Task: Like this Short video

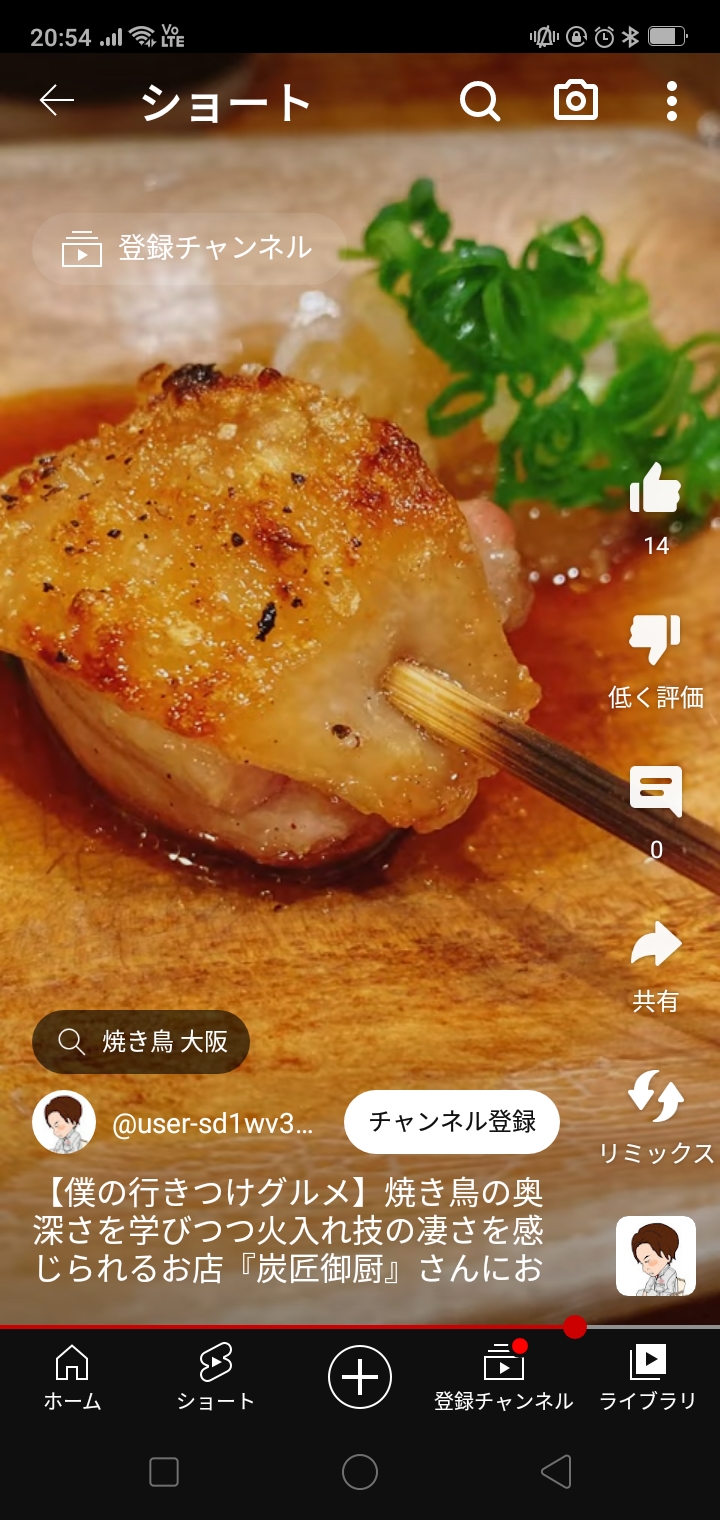Action: 656,492
